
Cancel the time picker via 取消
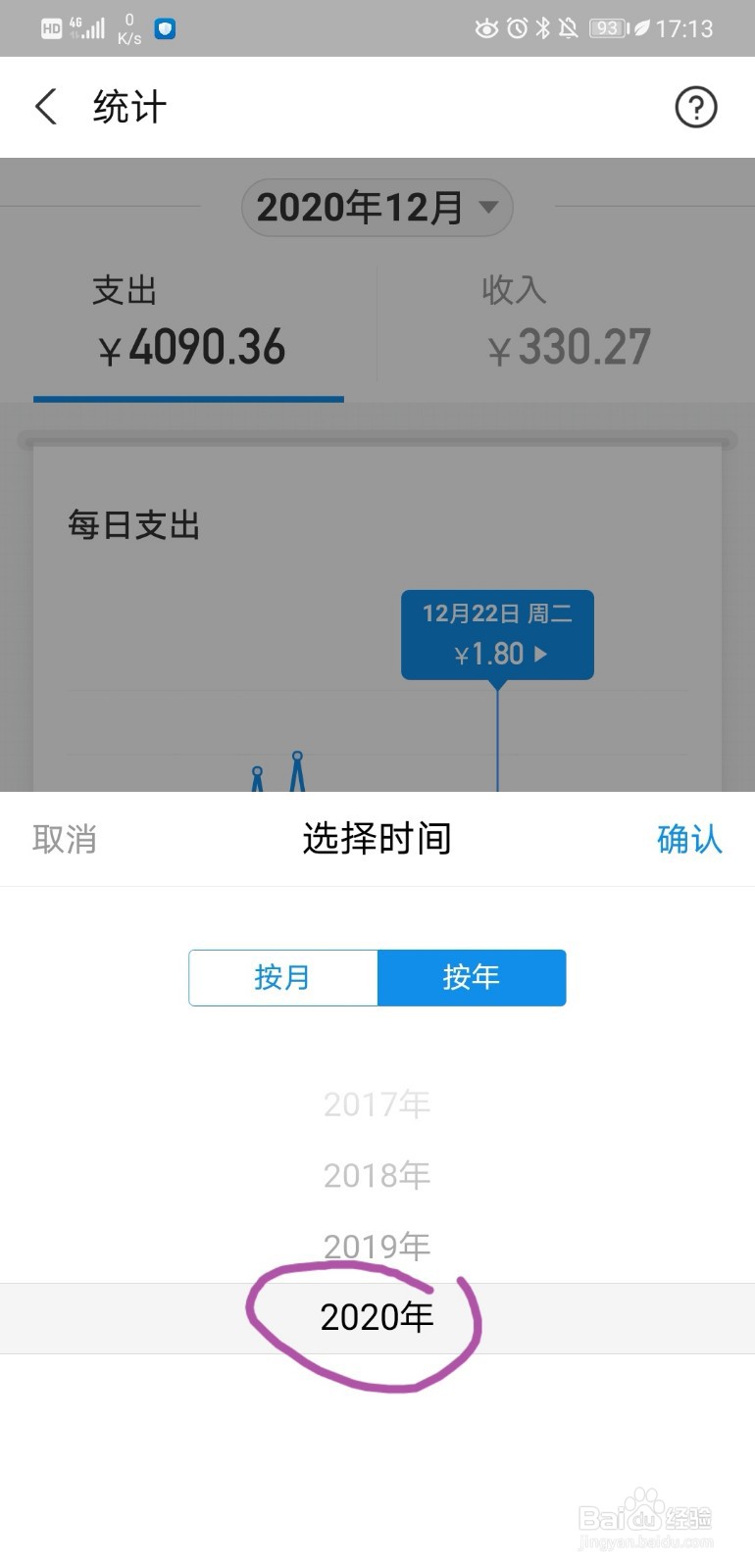click(x=65, y=840)
